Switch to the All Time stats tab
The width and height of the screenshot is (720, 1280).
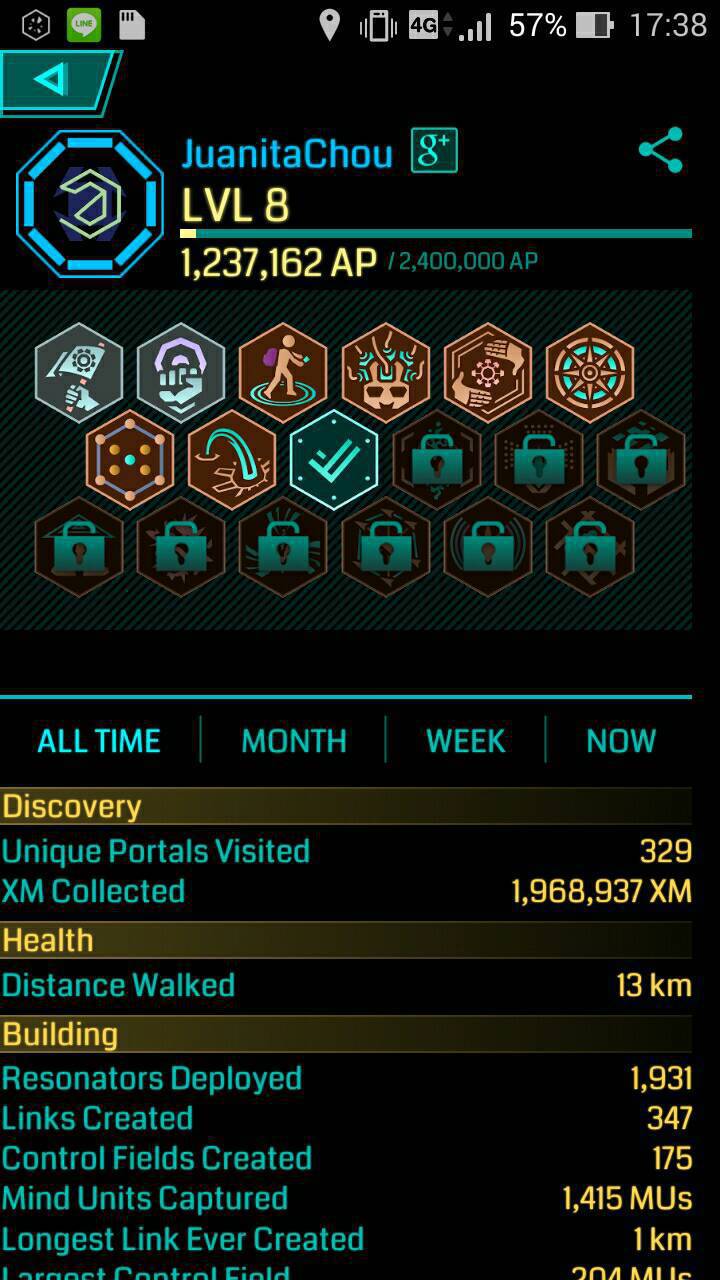pyautogui.click(x=99, y=741)
